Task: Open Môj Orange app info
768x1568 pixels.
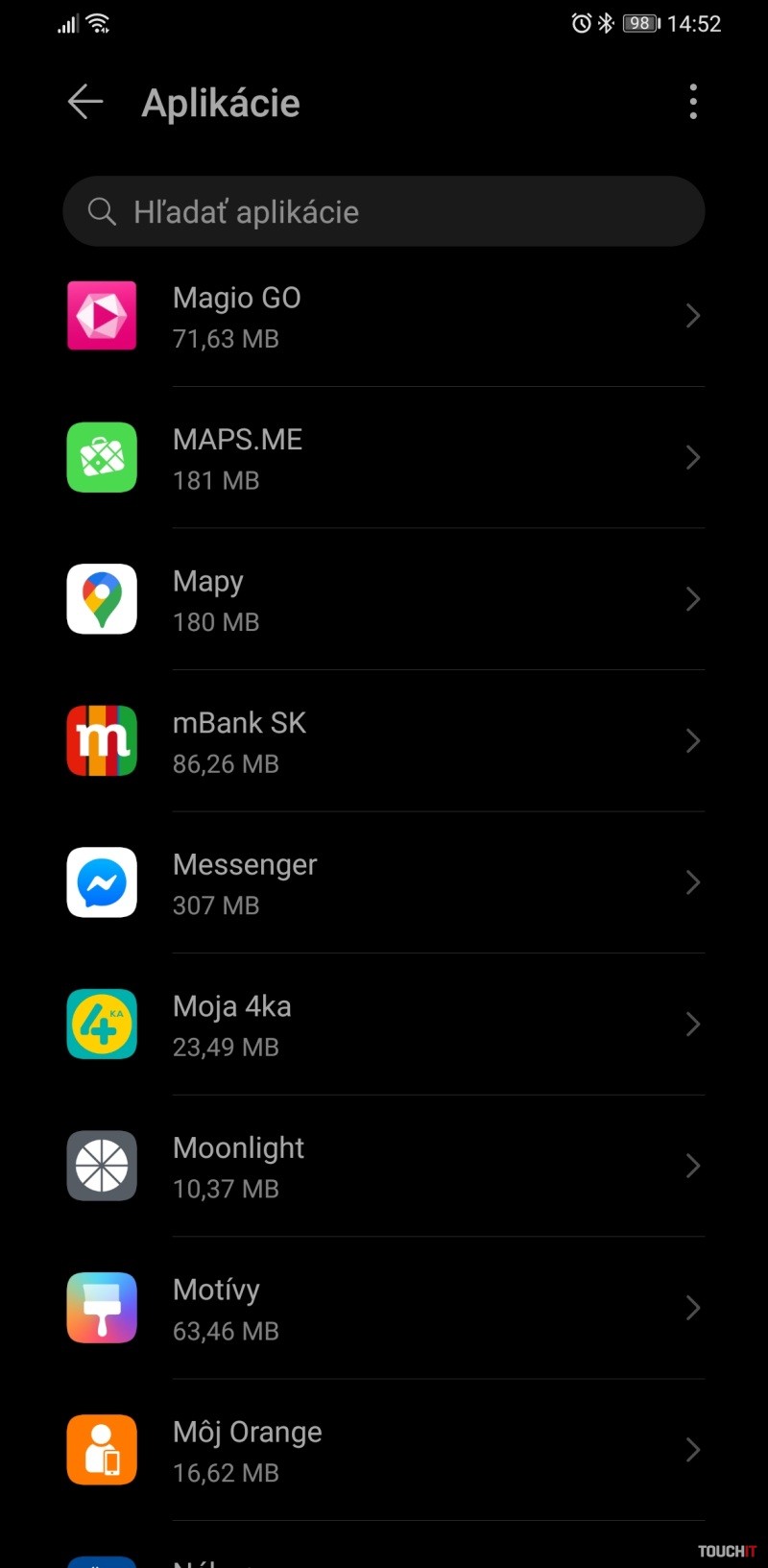Action: 384,1450
